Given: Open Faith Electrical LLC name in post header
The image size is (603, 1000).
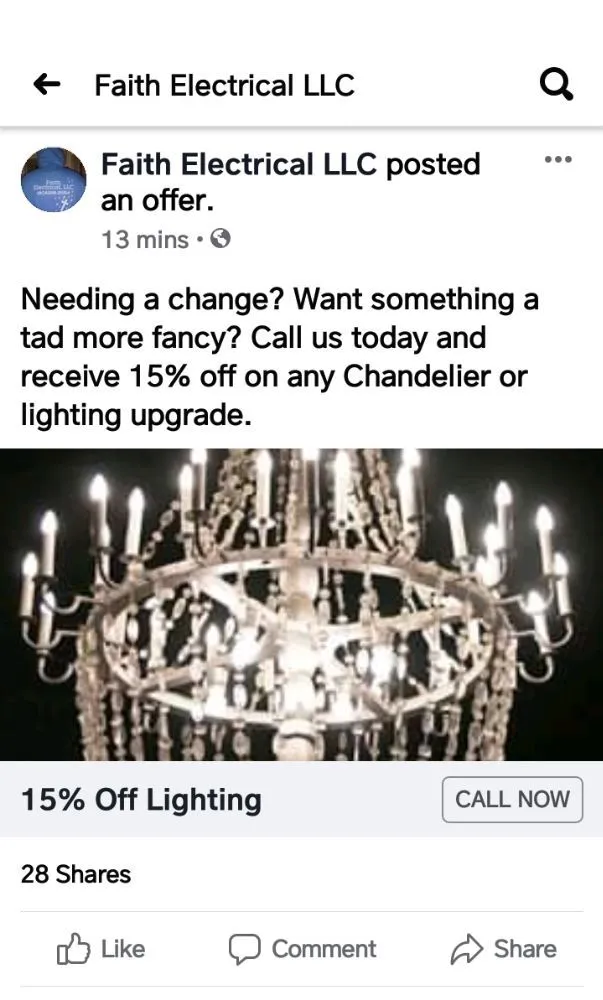Looking at the screenshot, I should 240,164.
